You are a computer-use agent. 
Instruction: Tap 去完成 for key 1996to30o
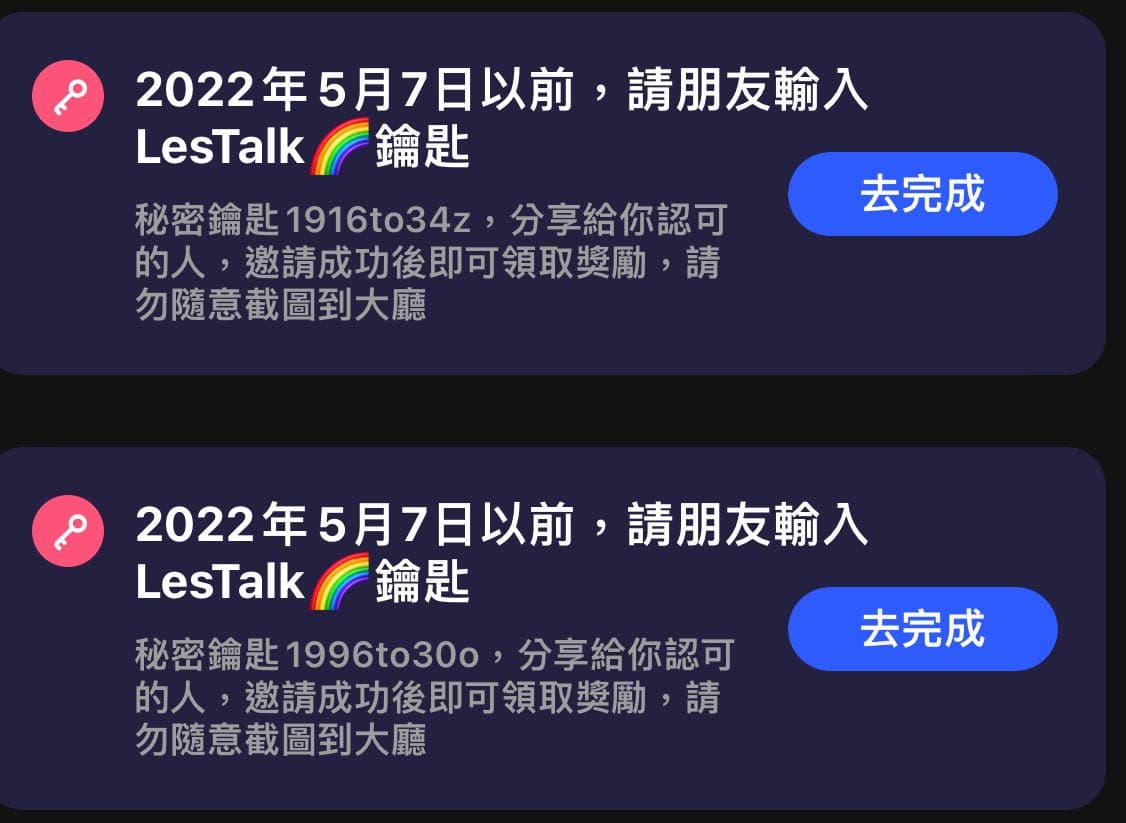point(922,629)
